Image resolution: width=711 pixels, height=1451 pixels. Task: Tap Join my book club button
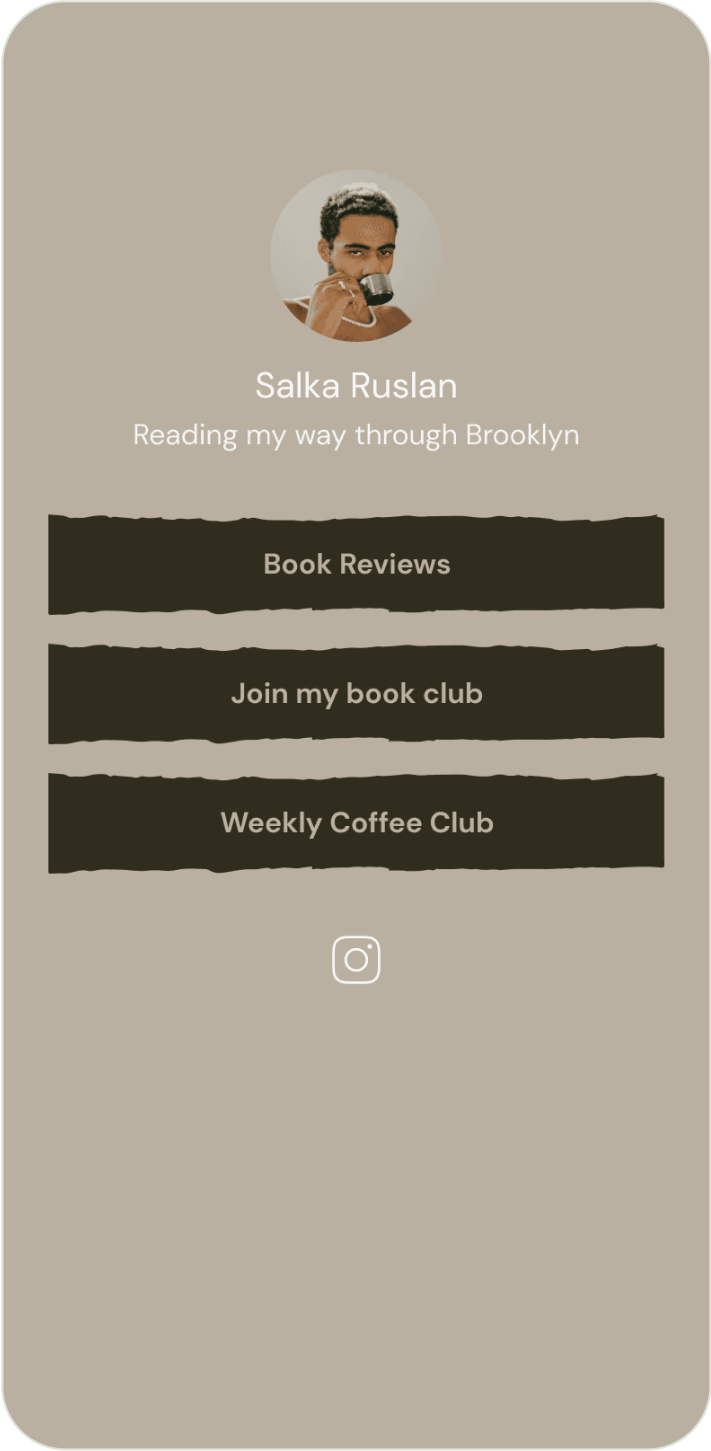pos(356,693)
